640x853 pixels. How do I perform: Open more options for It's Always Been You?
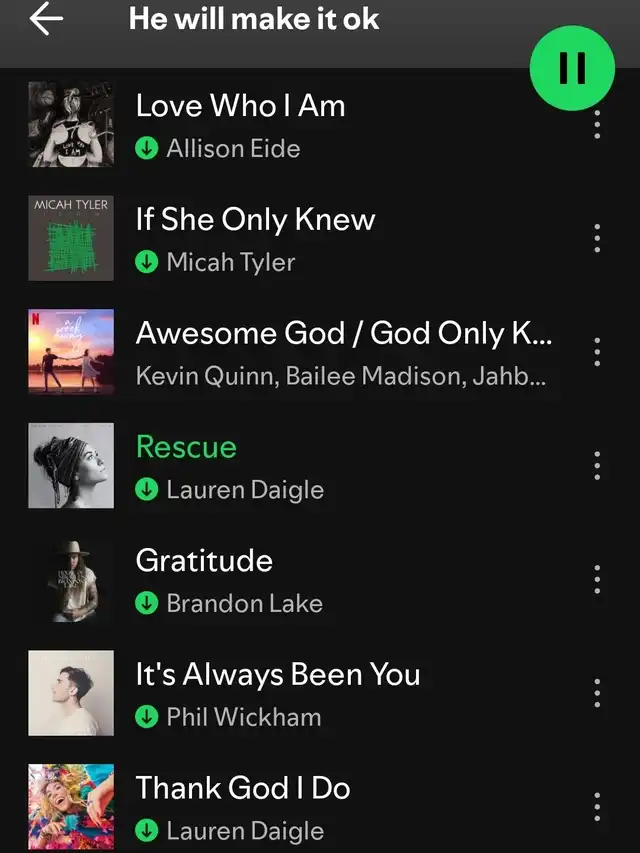[597, 693]
